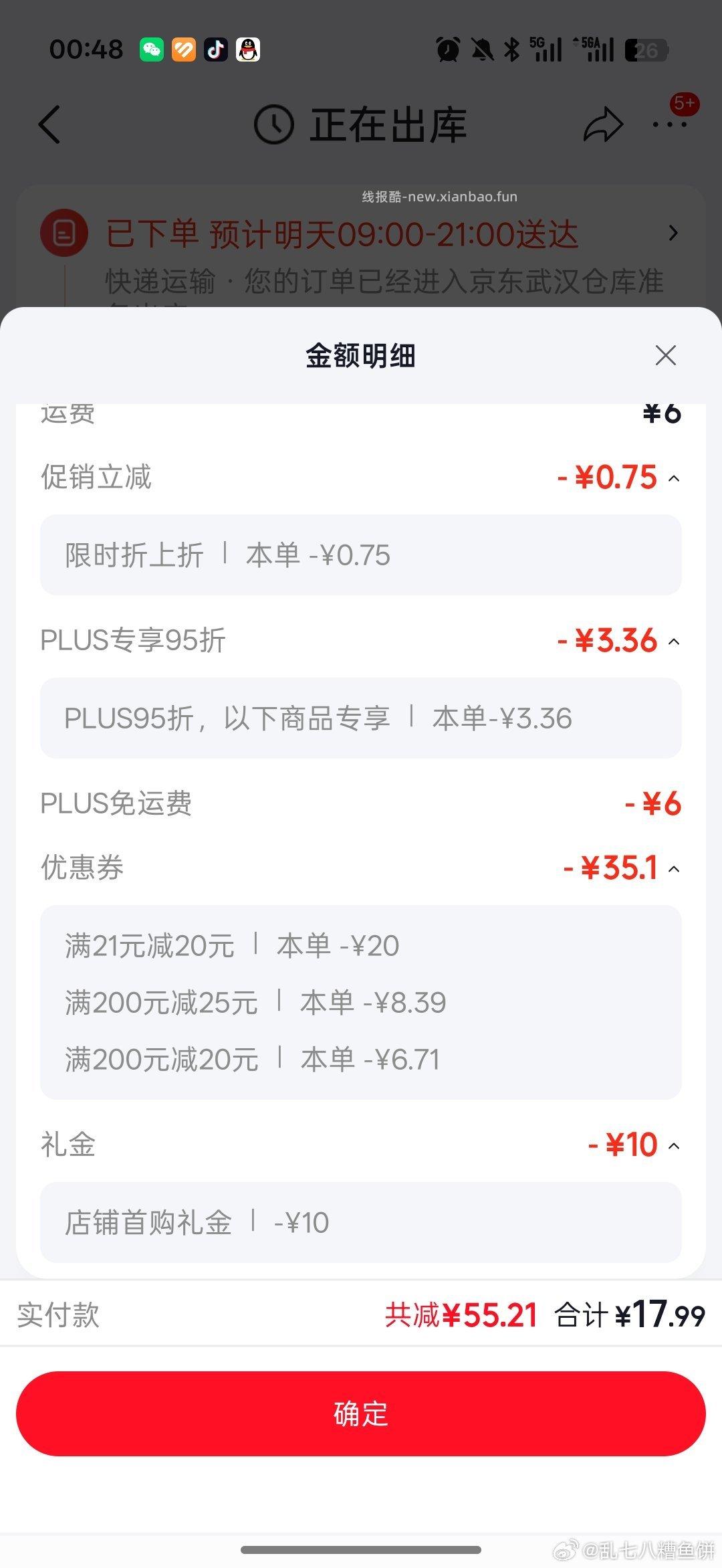The image size is (722, 1568).
Task: Go back using the header back arrow
Action: (48, 124)
